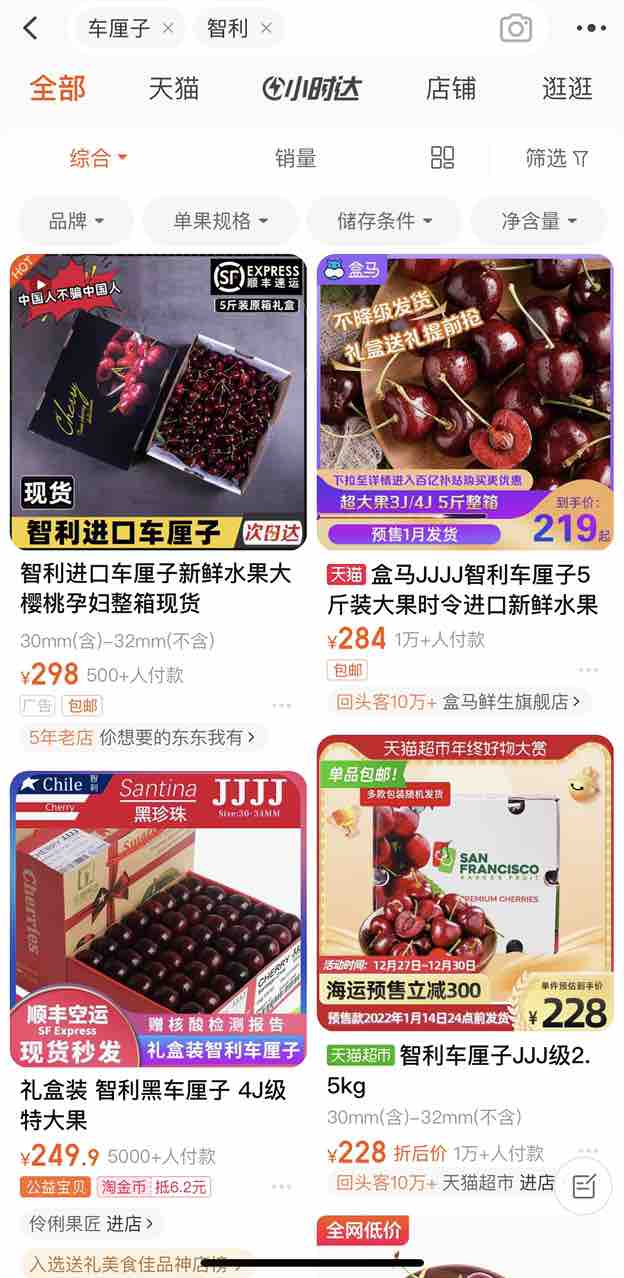Viewport: 624px width, 1278px height.
Task: Expand the 储存条件 filter dropdown
Action: point(385,221)
